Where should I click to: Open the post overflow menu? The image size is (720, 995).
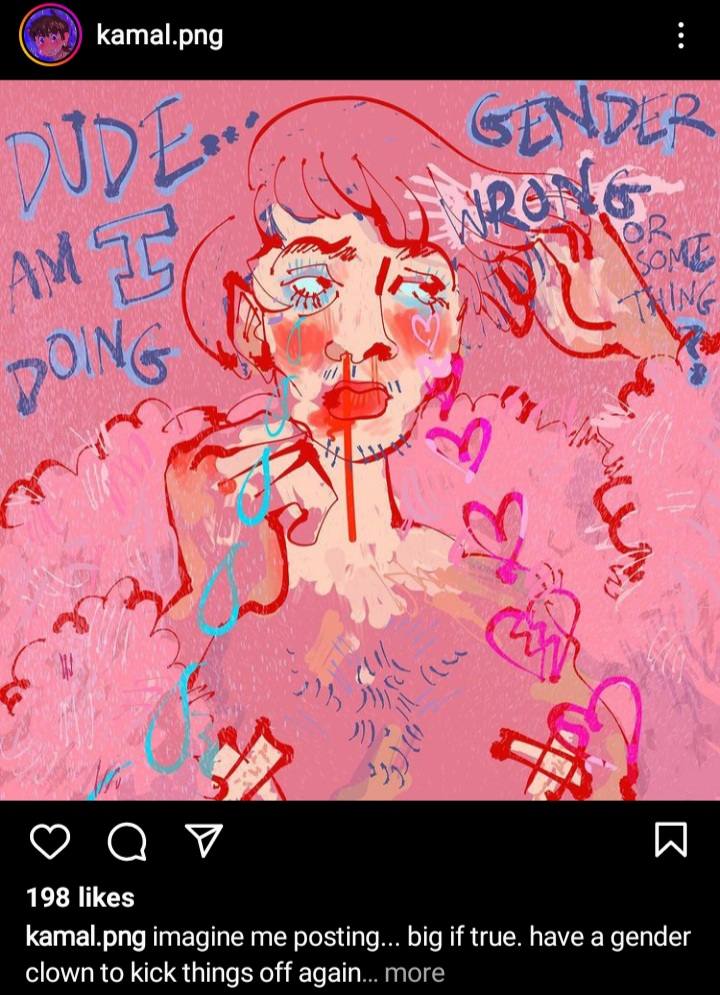coord(681,37)
